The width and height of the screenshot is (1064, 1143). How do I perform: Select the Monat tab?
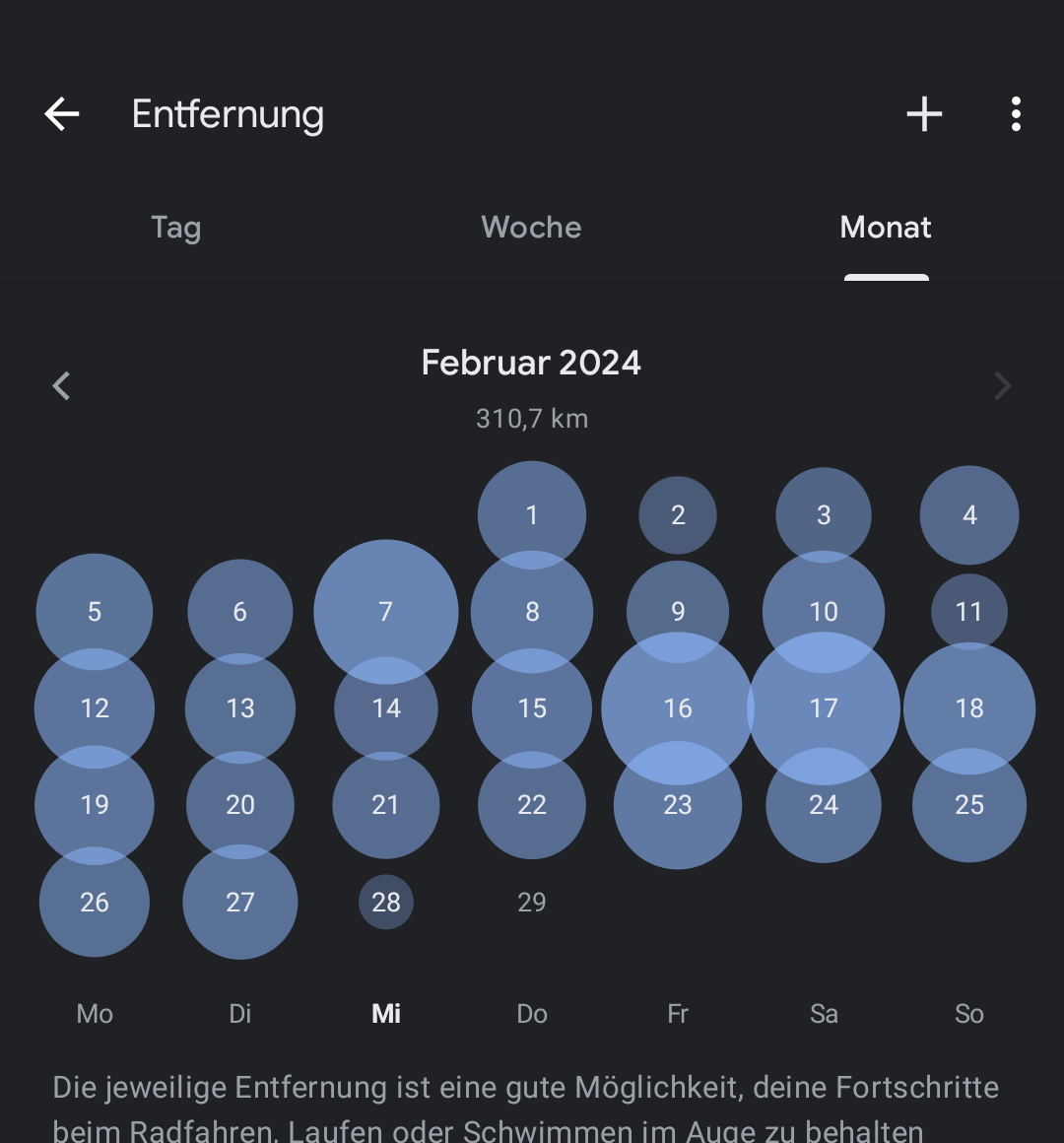point(886,228)
